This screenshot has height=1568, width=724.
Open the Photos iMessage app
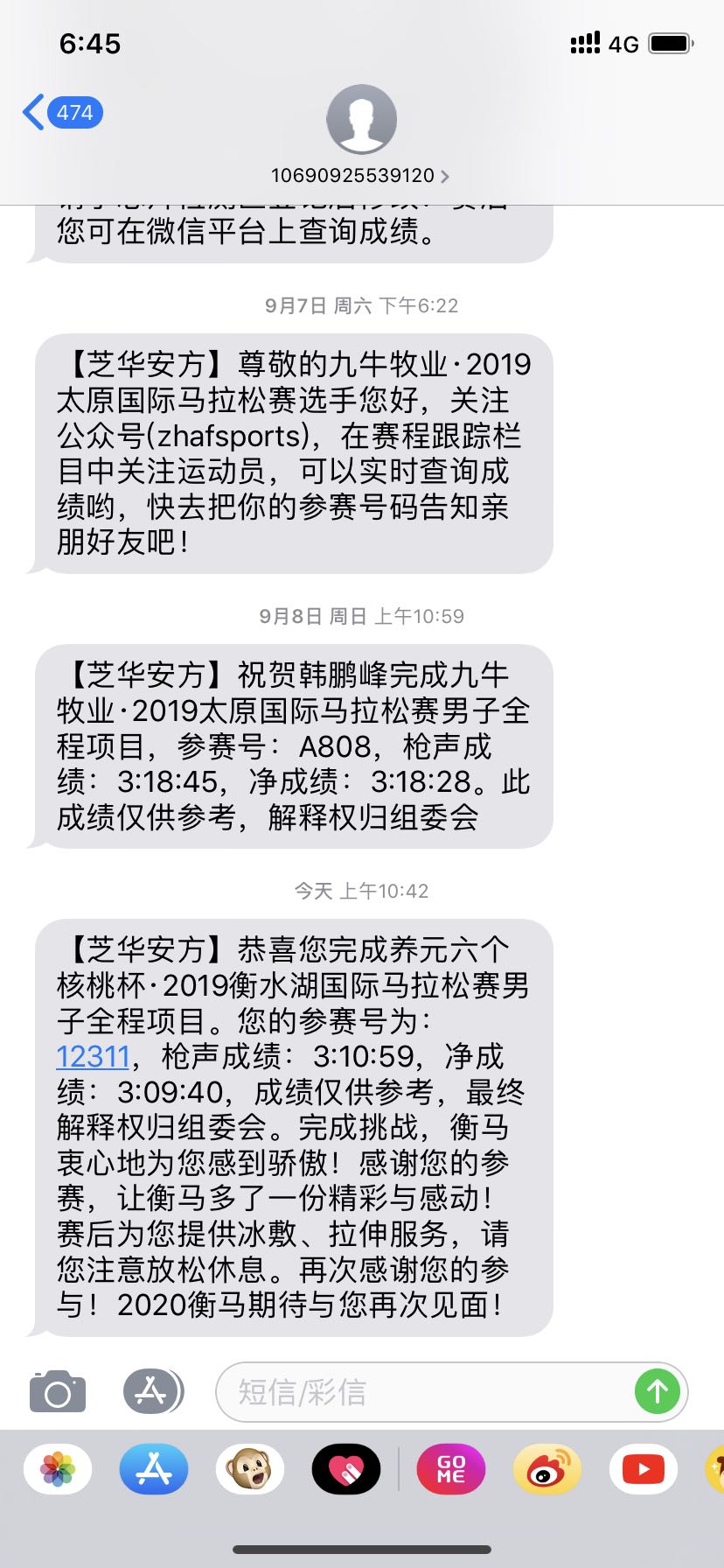click(x=58, y=1469)
